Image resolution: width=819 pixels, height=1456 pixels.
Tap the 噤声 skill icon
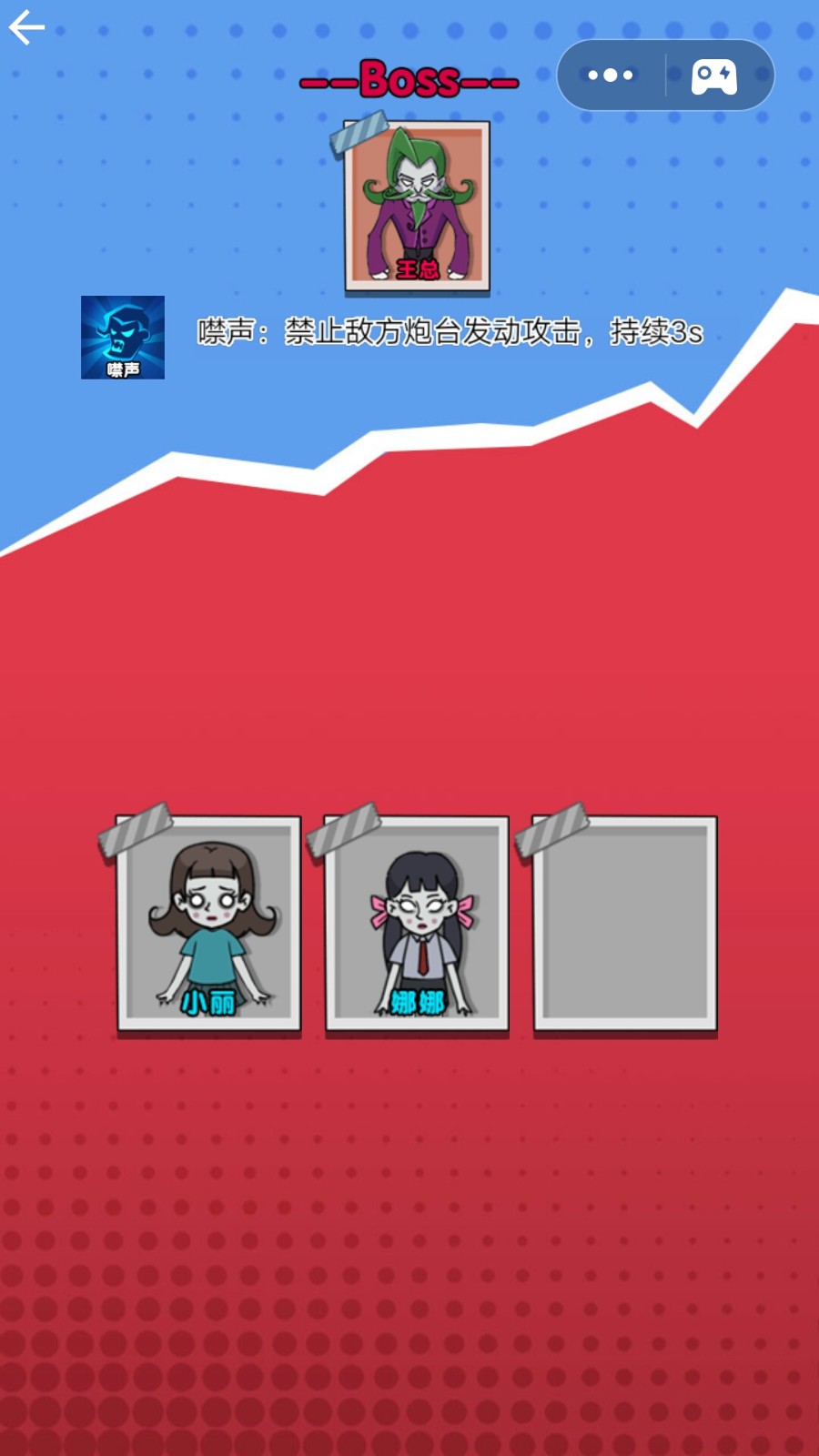pos(123,338)
